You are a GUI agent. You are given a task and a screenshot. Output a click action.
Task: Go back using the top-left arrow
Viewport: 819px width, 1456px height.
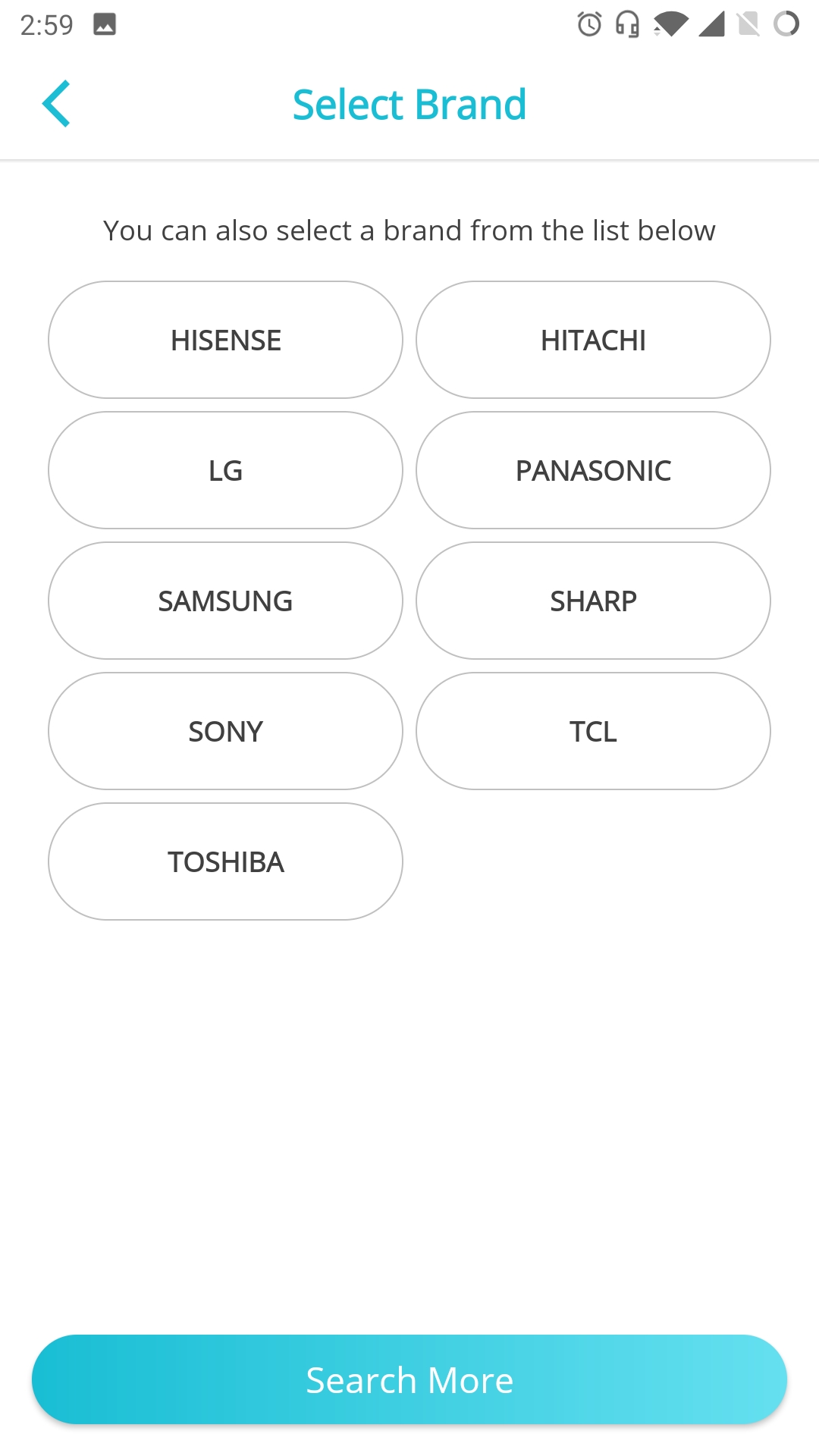click(56, 104)
